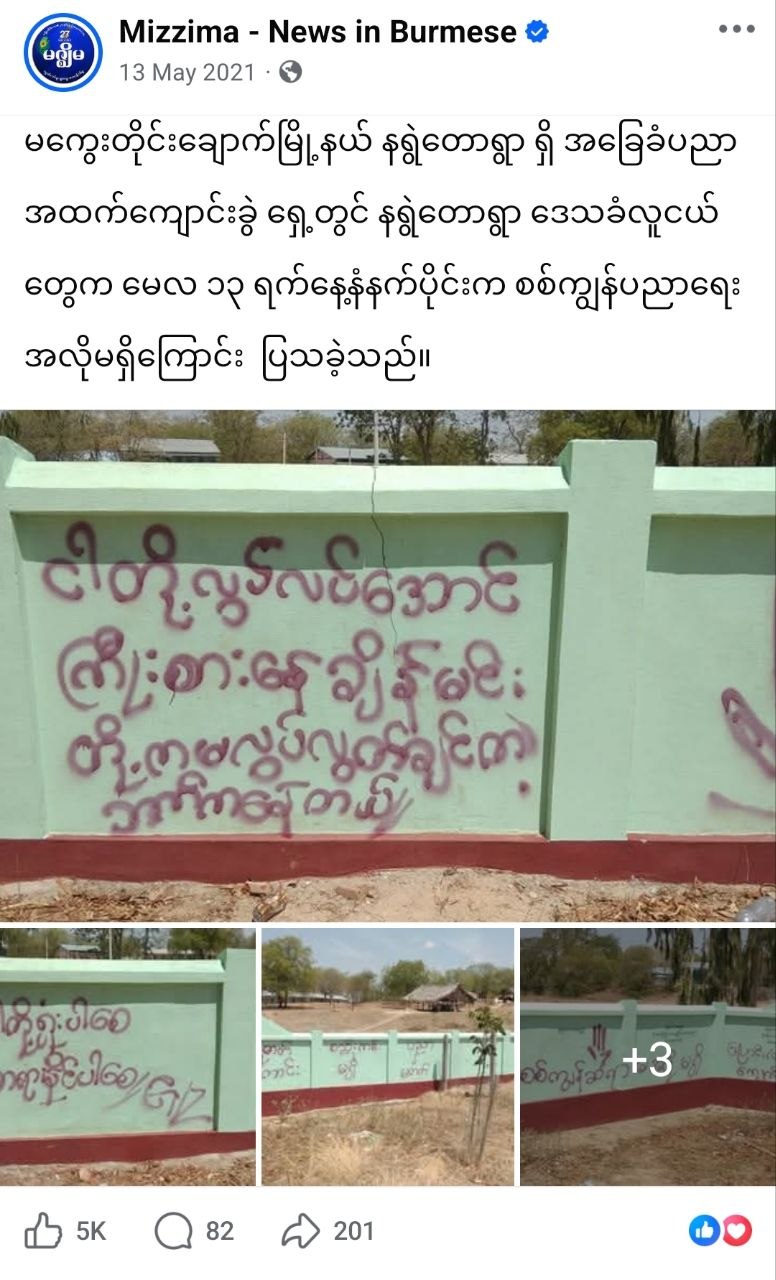Open the photo showing the thatched hut
Viewport: 776px width, 1280px height.
pyautogui.click(x=388, y=1056)
